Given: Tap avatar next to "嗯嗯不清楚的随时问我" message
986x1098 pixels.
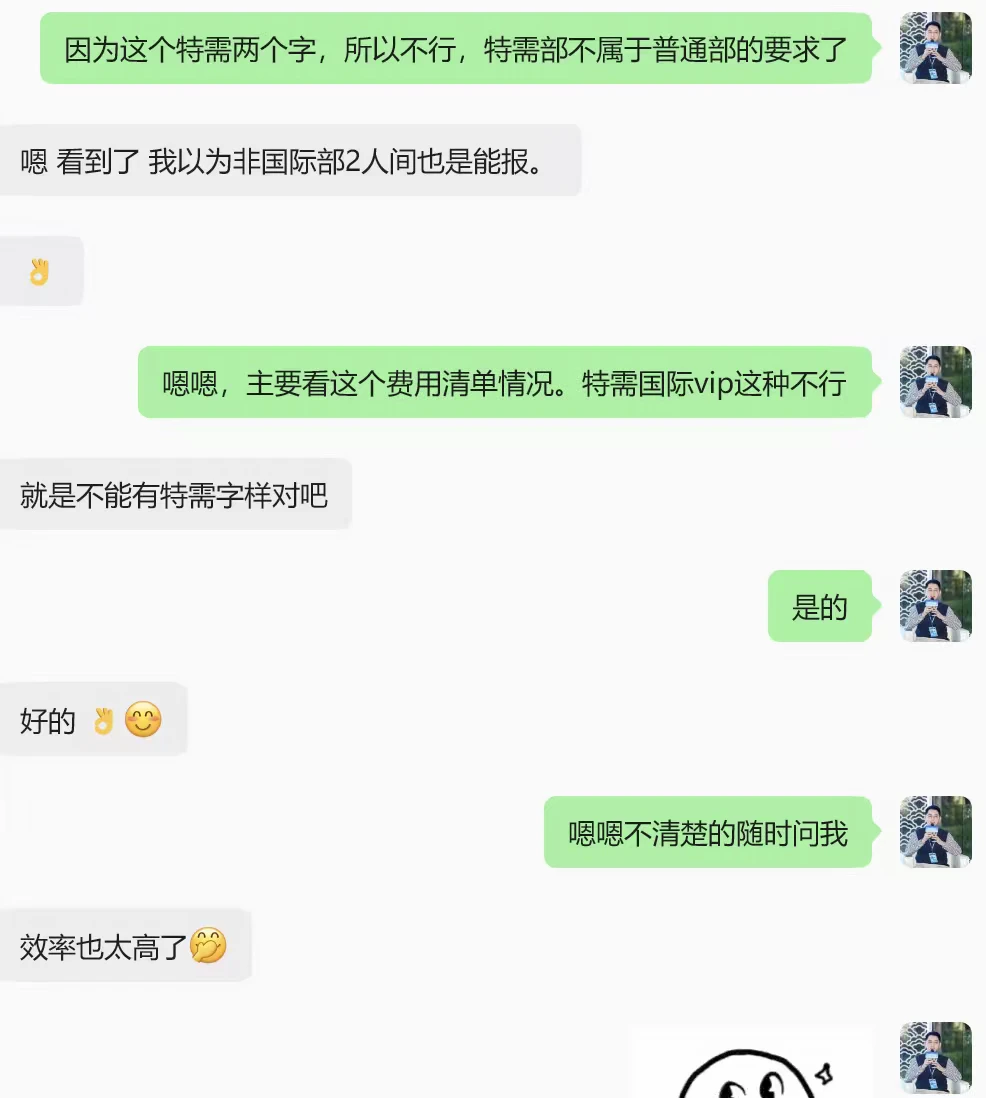Looking at the screenshot, I should point(936,832).
